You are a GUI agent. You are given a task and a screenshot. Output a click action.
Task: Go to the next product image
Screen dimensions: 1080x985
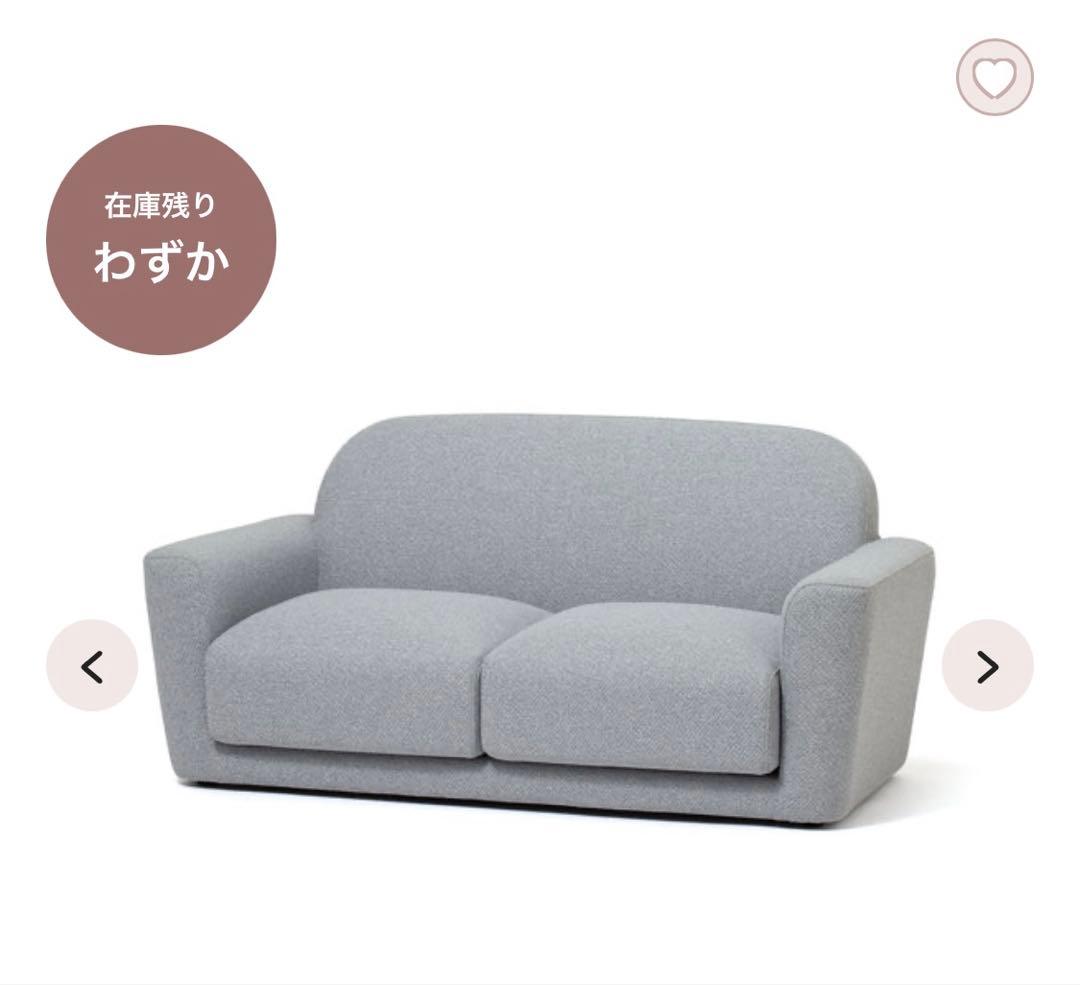(987, 666)
